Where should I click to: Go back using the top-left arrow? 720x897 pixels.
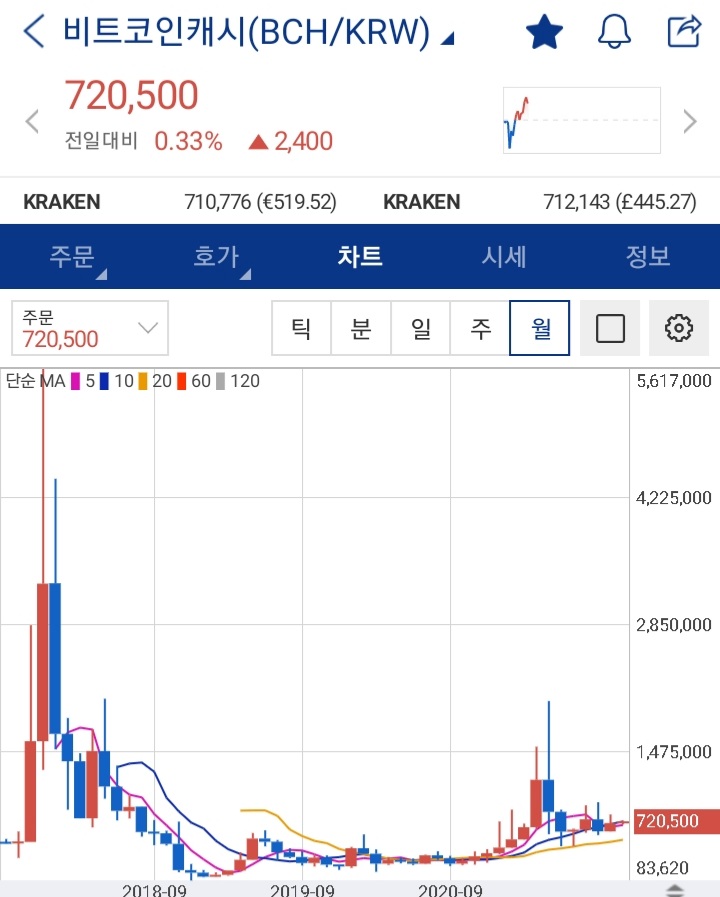pyautogui.click(x=34, y=32)
